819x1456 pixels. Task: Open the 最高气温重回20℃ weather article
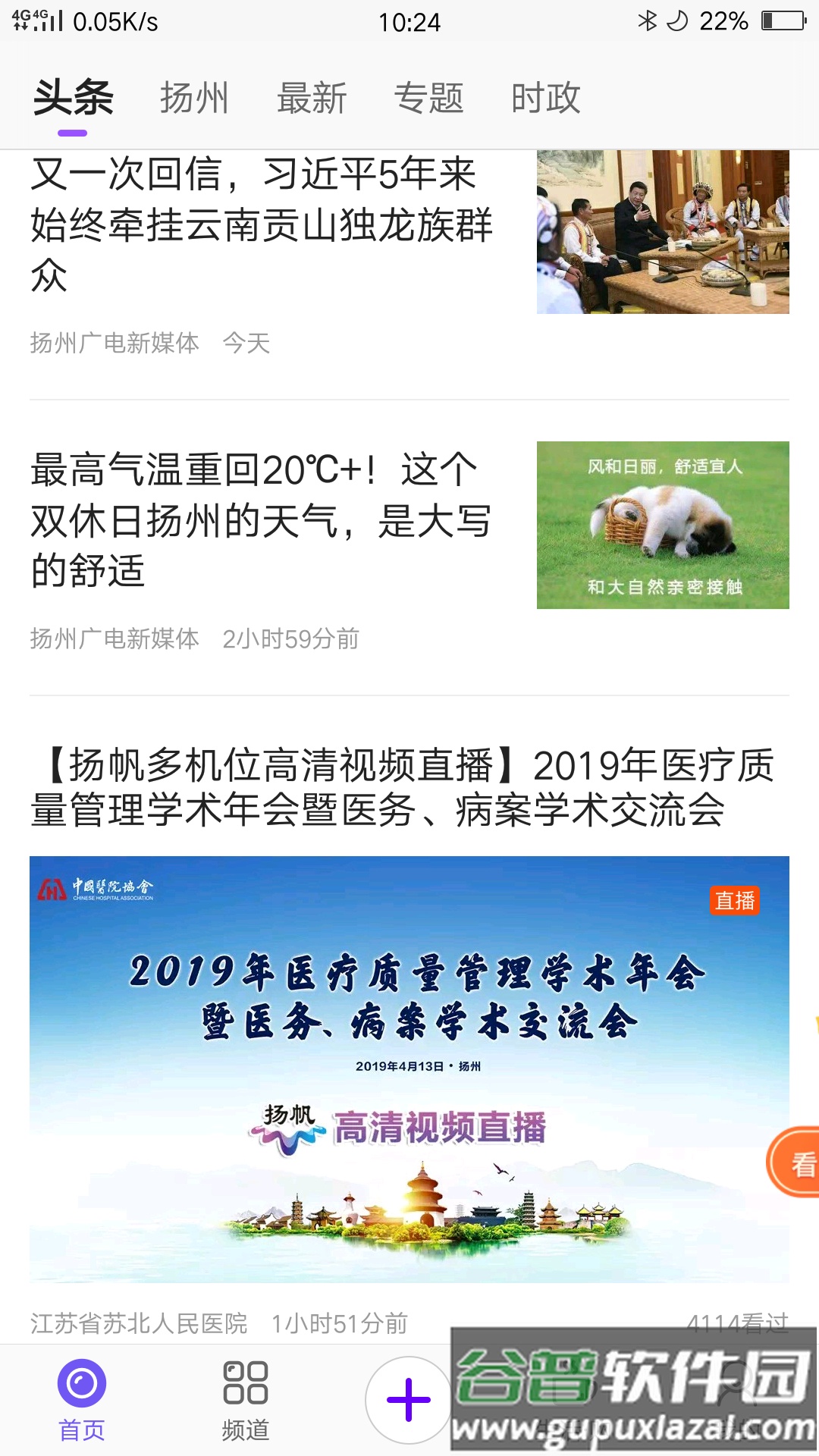pyautogui.click(x=262, y=520)
